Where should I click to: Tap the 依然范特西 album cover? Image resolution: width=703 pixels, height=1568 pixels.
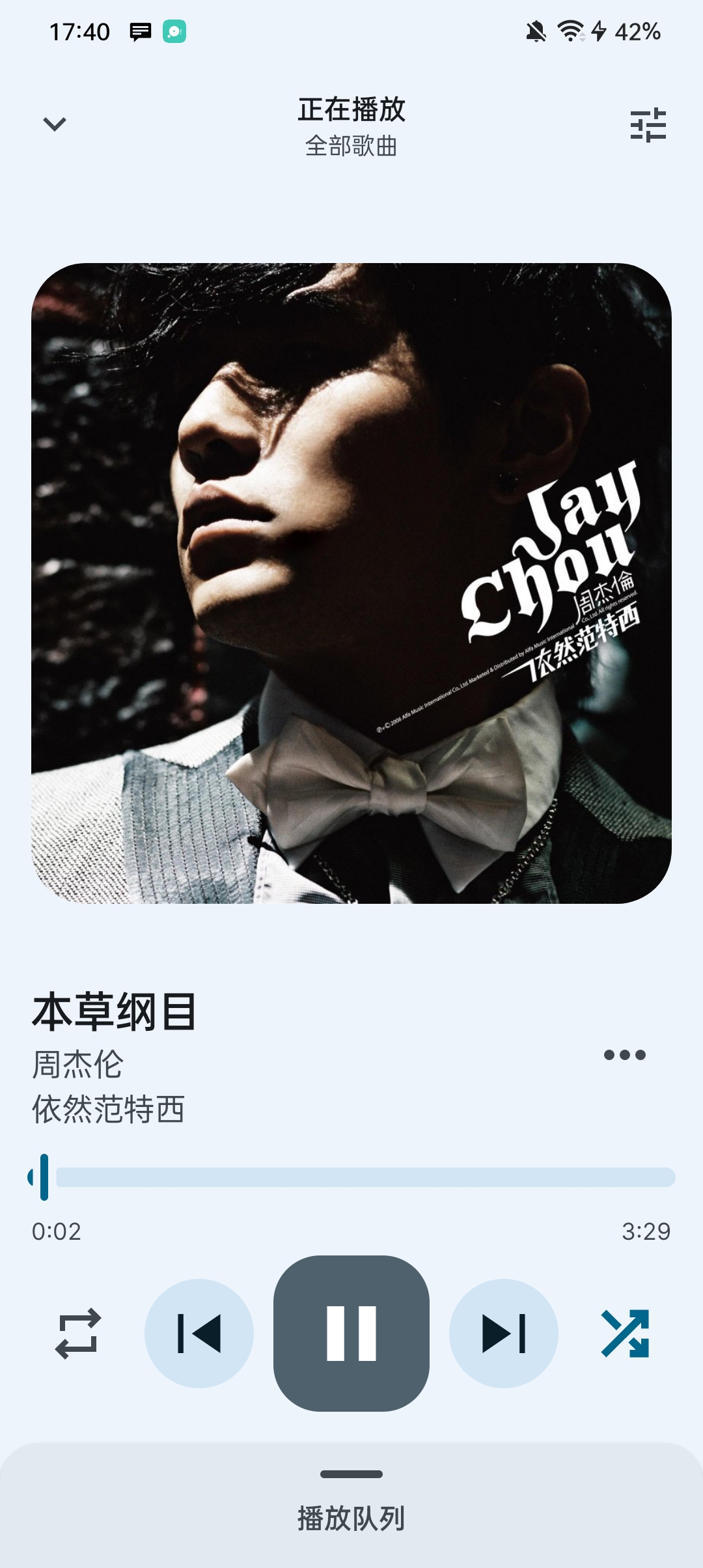(x=351, y=583)
